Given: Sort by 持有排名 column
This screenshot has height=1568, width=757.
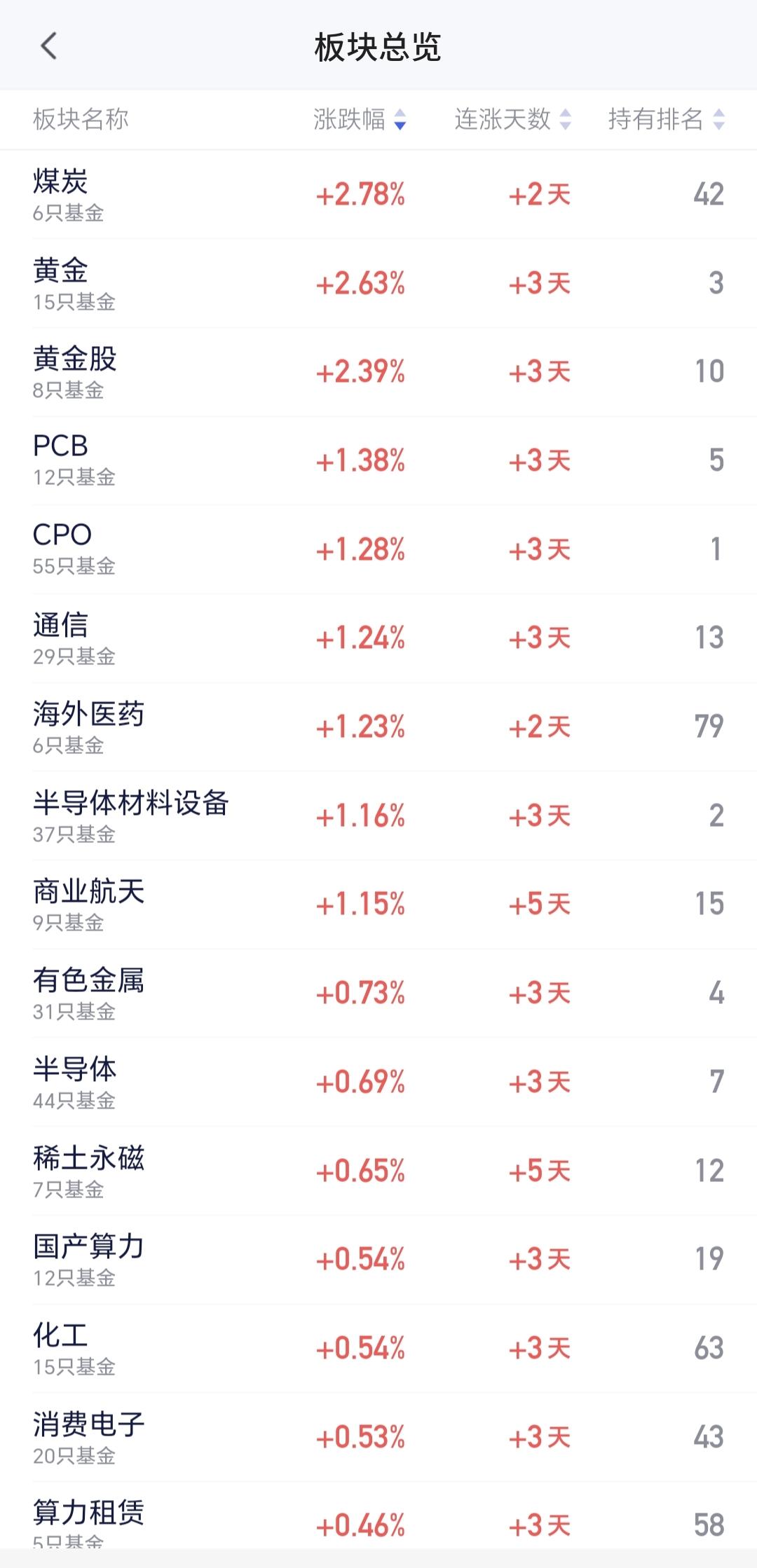Looking at the screenshot, I should (x=666, y=119).
